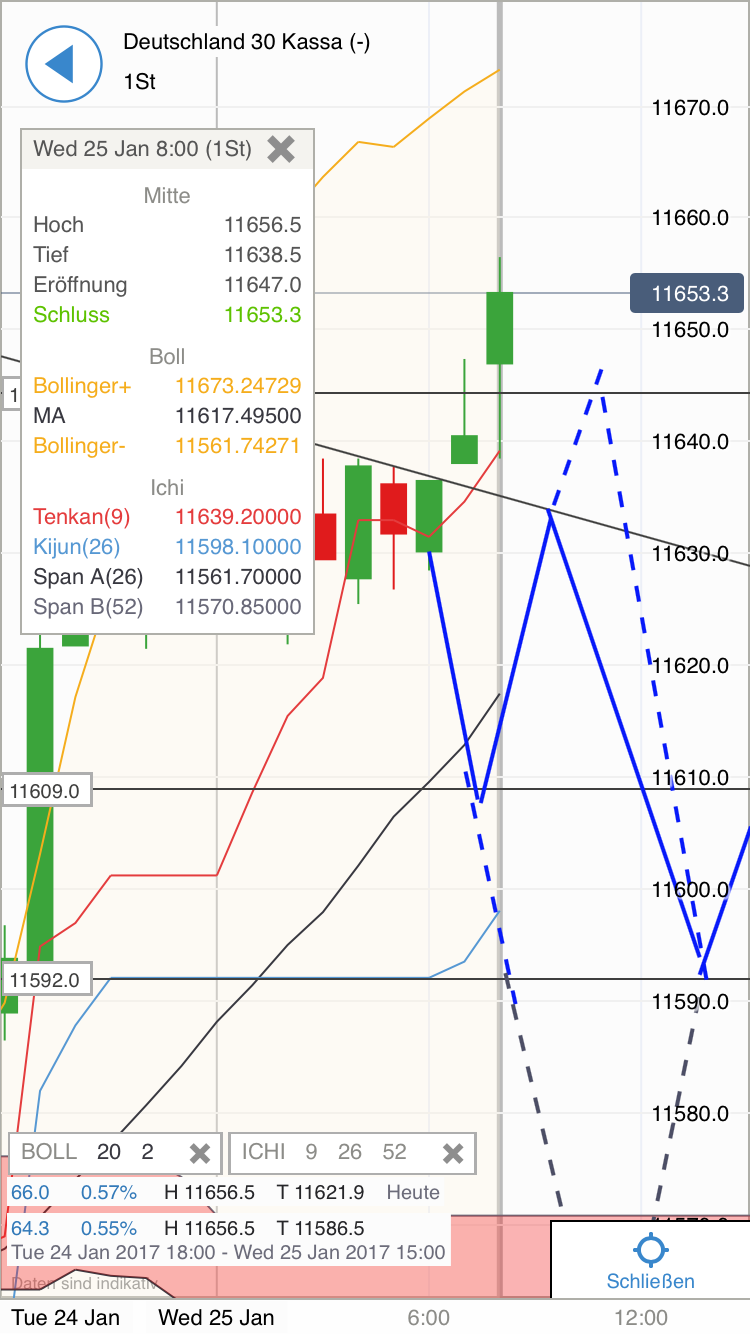Open the Deutschland 30 Kassa instrument picker

245,42
